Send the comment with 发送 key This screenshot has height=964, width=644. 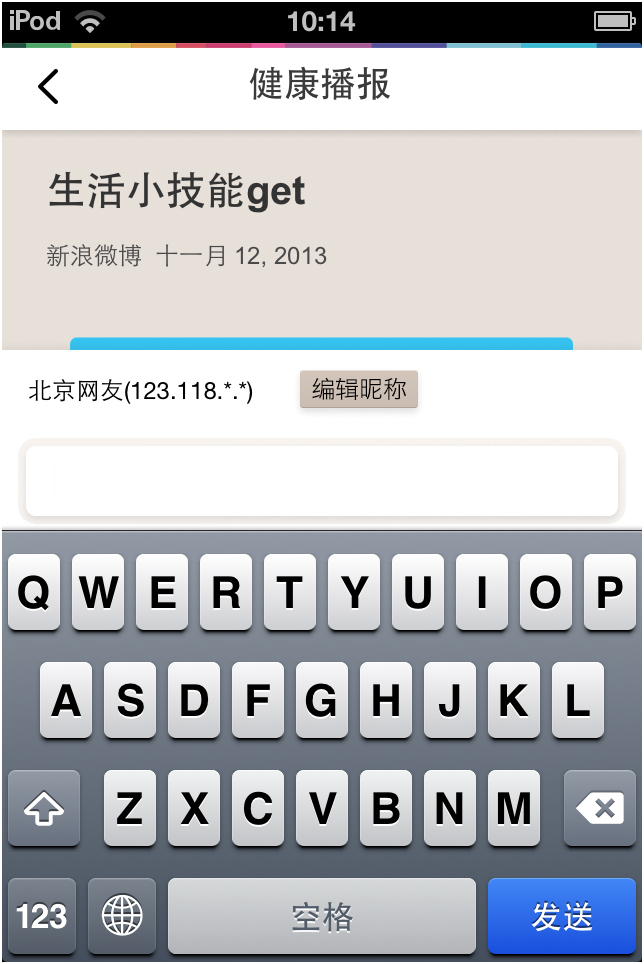[x=562, y=915]
